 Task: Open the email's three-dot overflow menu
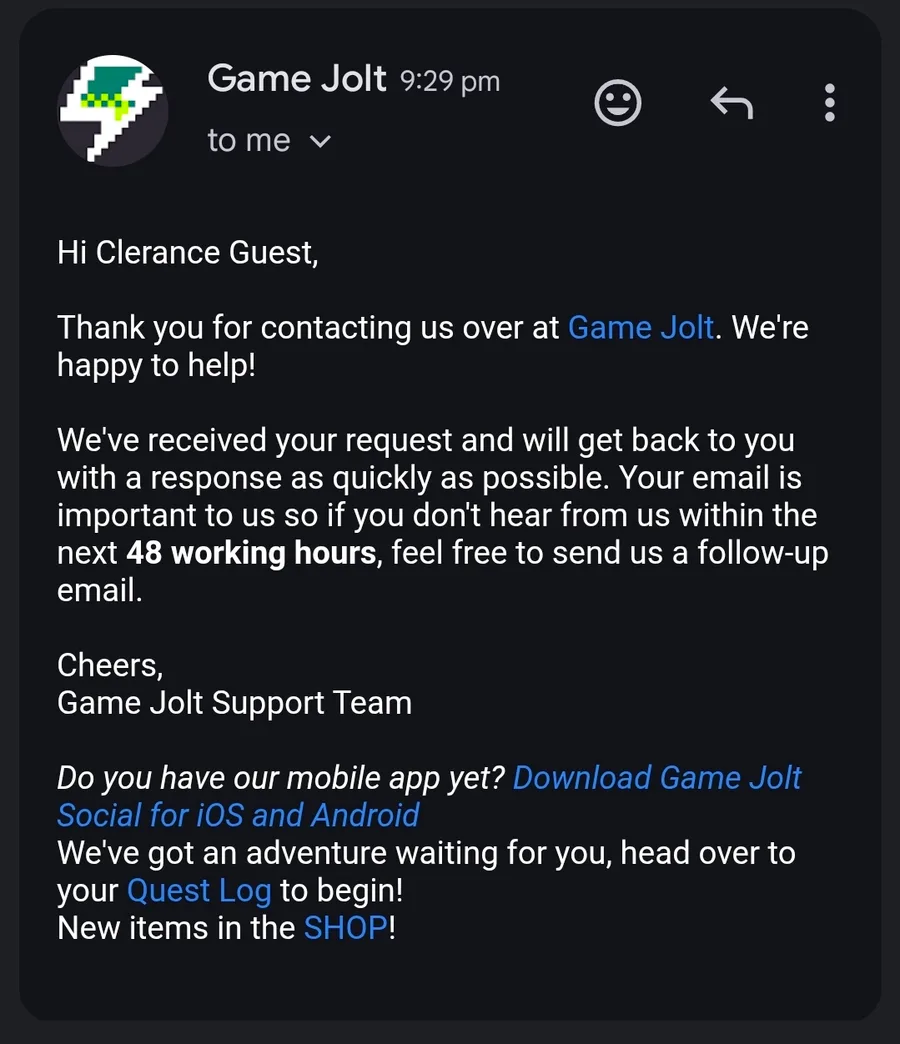coord(829,102)
